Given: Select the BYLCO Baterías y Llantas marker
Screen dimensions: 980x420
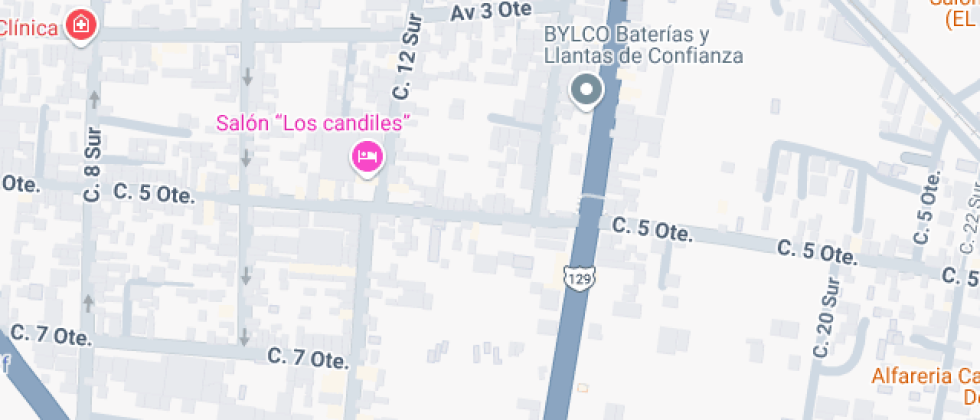Looking at the screenshot, I should pyautogui.click(x=585, y=92).
